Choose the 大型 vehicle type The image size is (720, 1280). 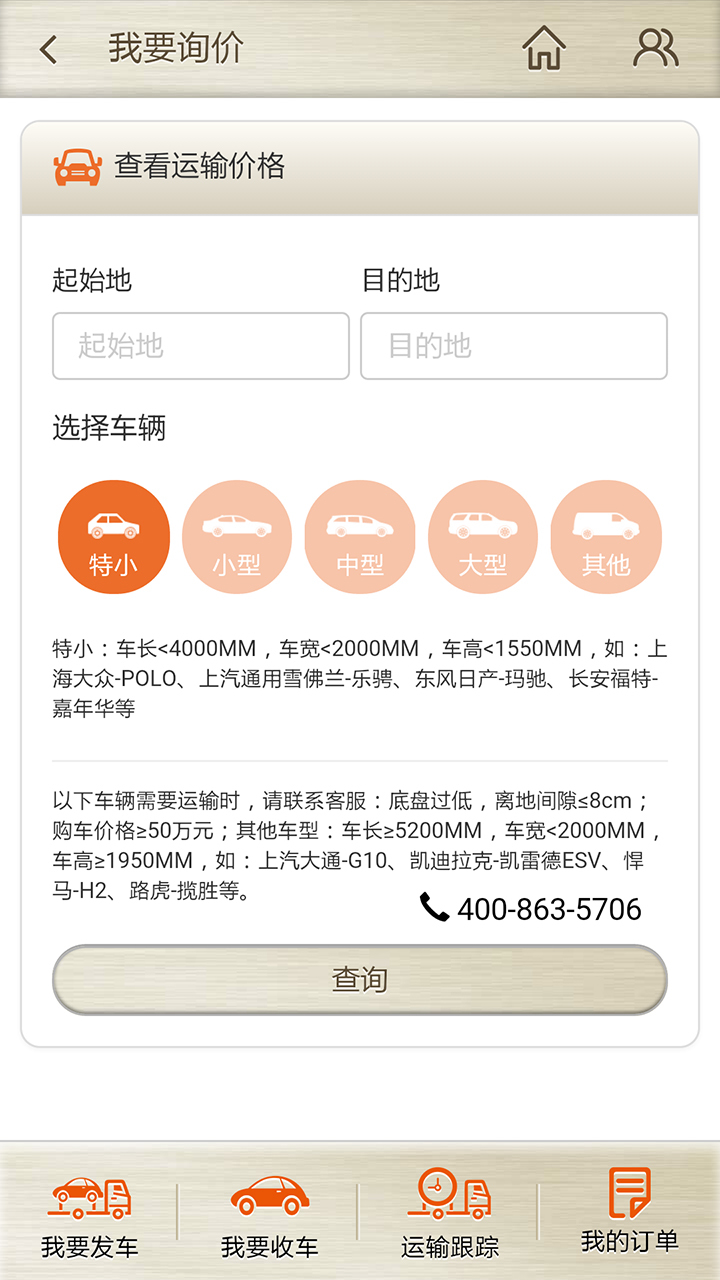coord(483,537)
